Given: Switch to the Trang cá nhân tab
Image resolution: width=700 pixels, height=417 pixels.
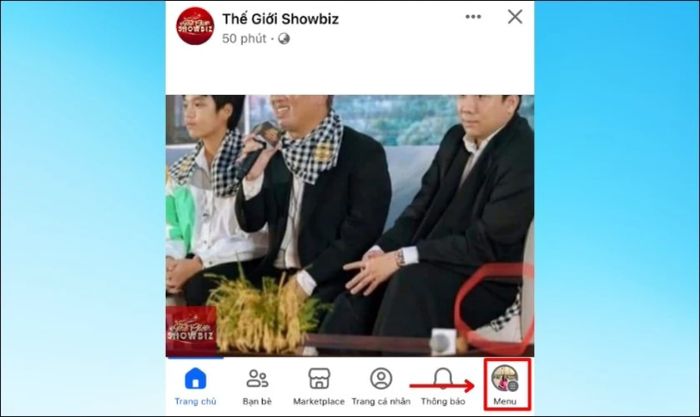Looking at the screenshot, I should coord(381,385).
